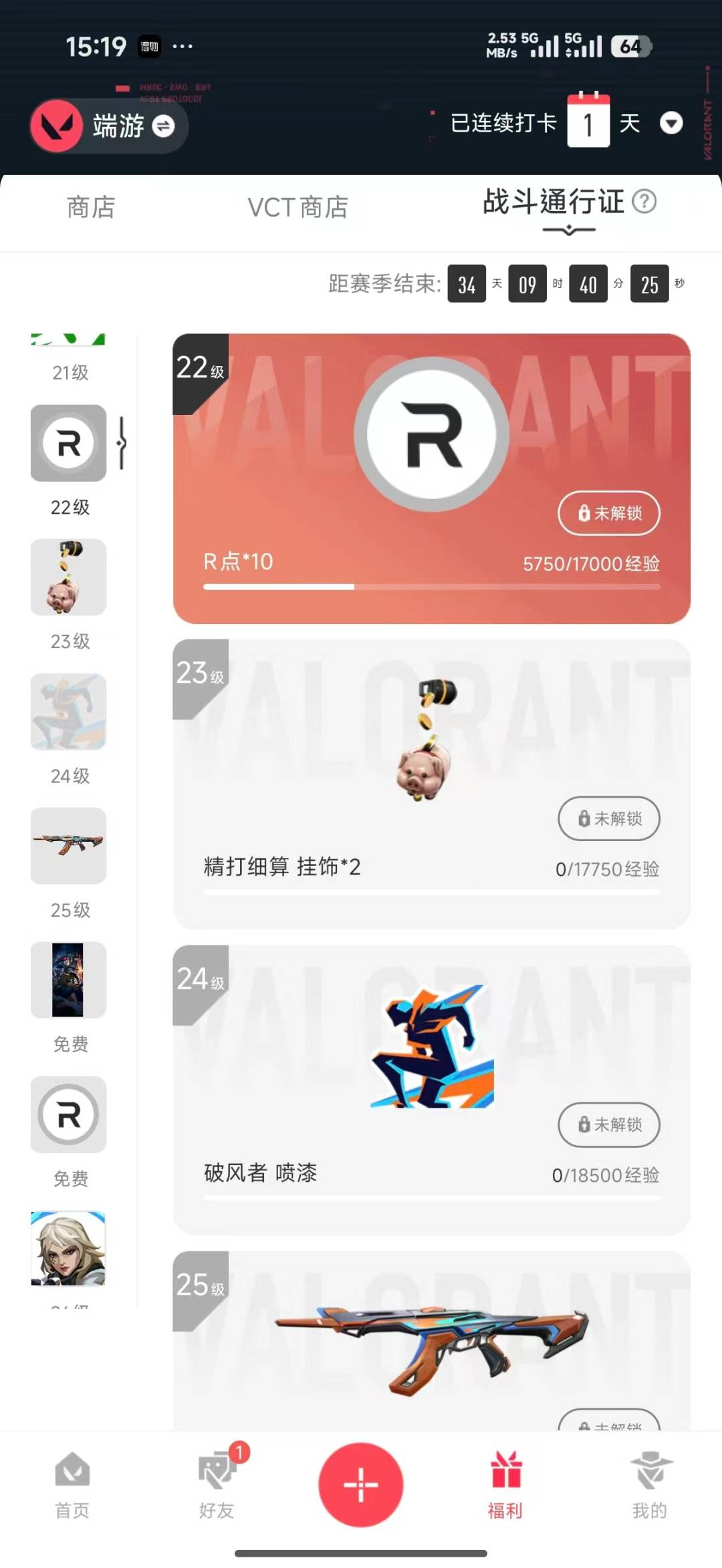The width and height of the screenshot is (722, 1568).
Task: Select the piggy bank charm icon in sidebar
Action: tap(68, 577)
